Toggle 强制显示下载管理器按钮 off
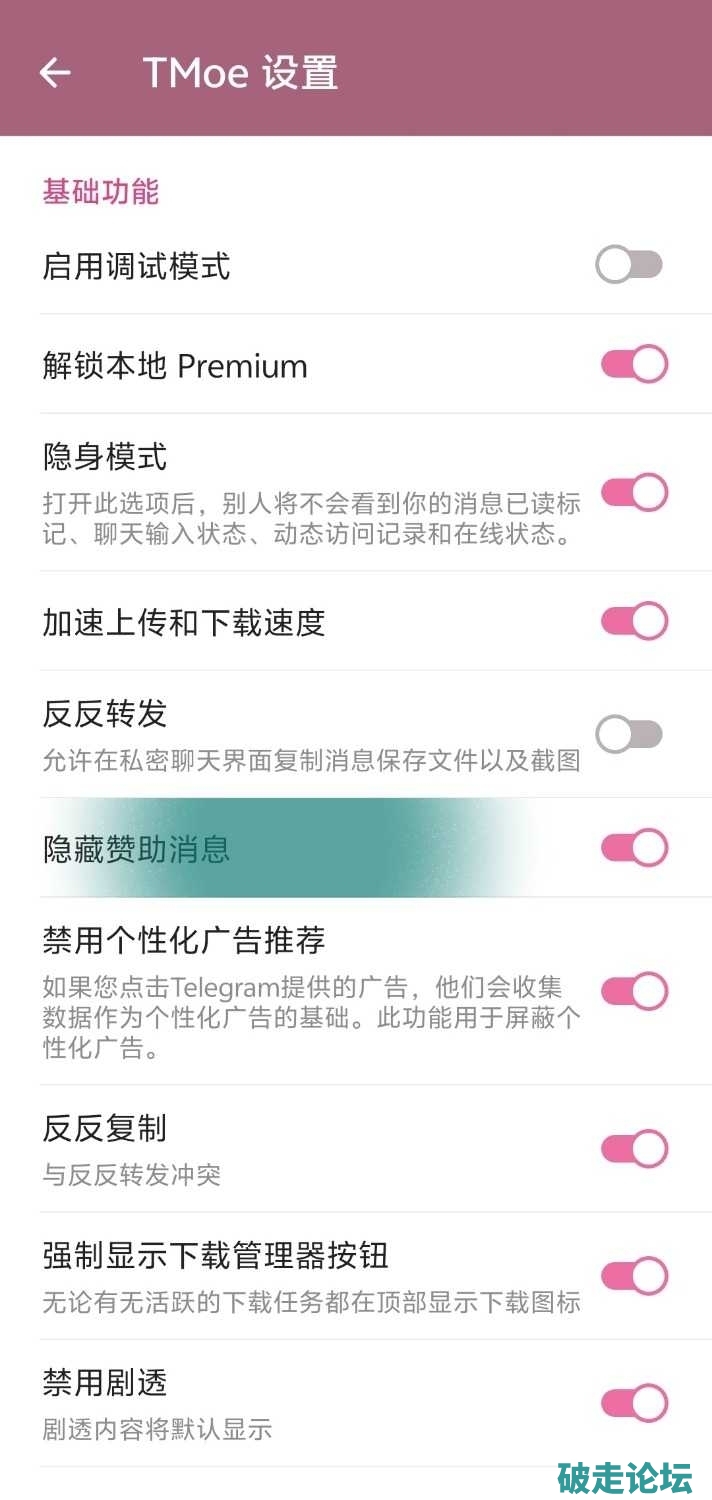The width and height of the screenshot is (712, 1500). [x=634, y=1276]
